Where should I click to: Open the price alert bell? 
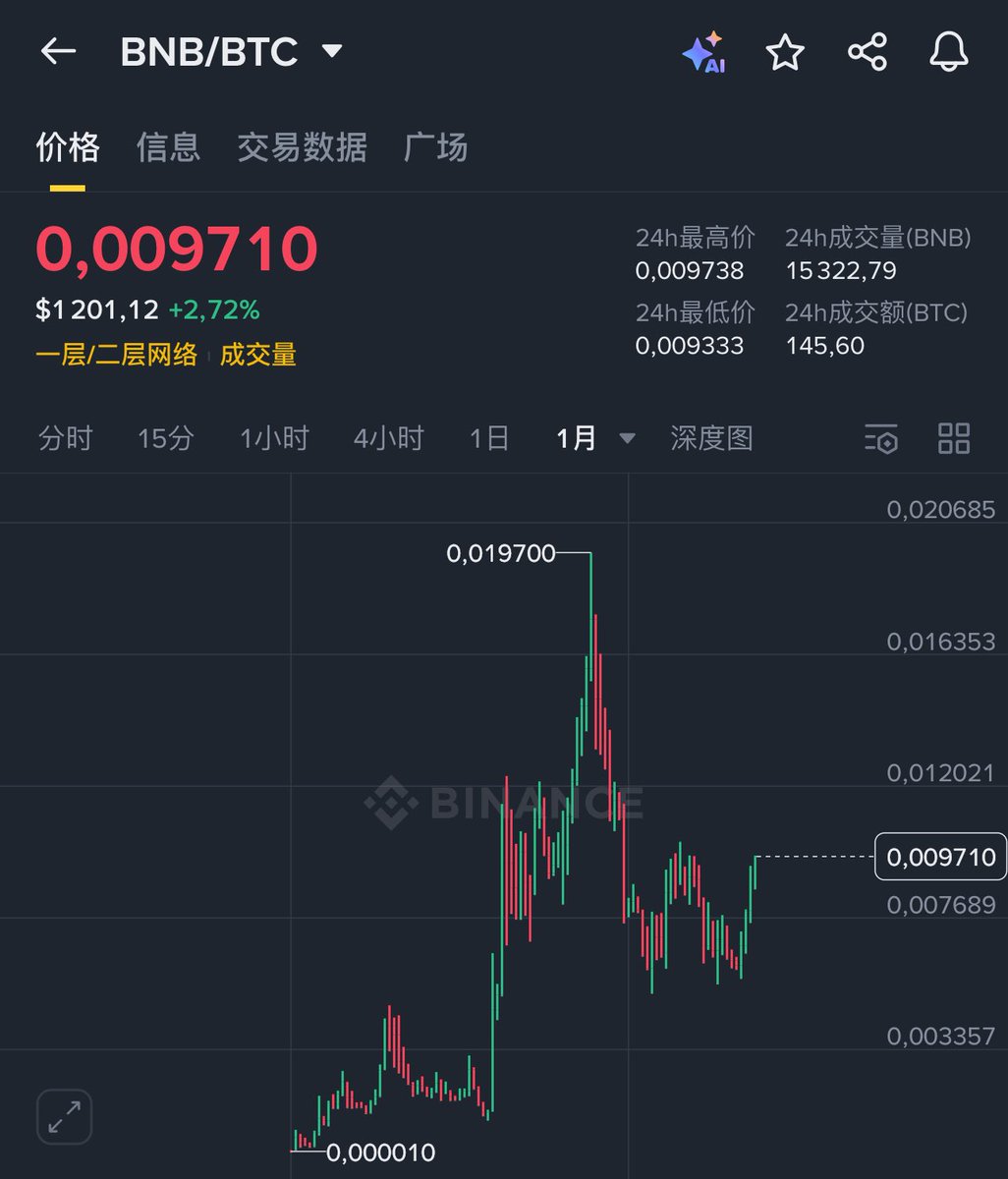point(949,52)
